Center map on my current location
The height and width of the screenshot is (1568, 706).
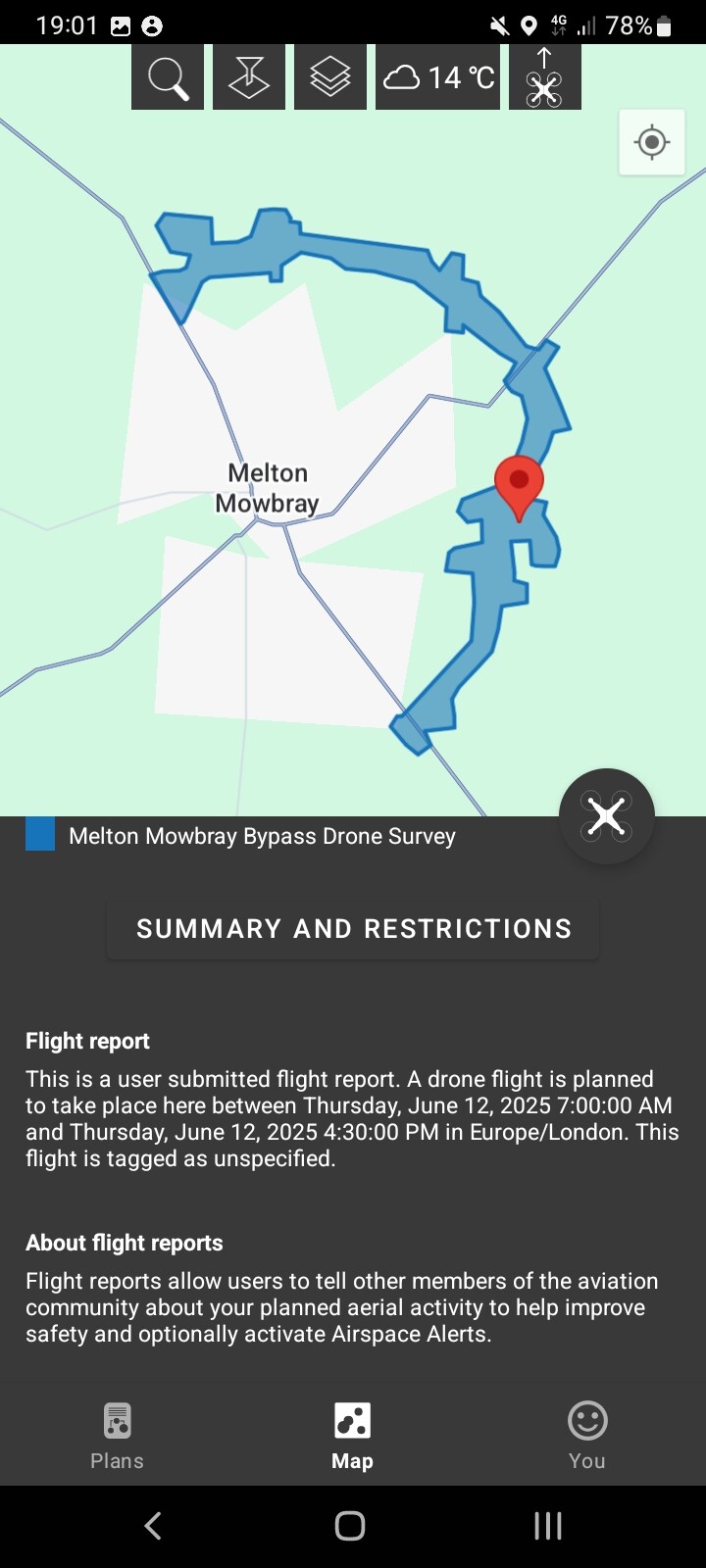652,143
